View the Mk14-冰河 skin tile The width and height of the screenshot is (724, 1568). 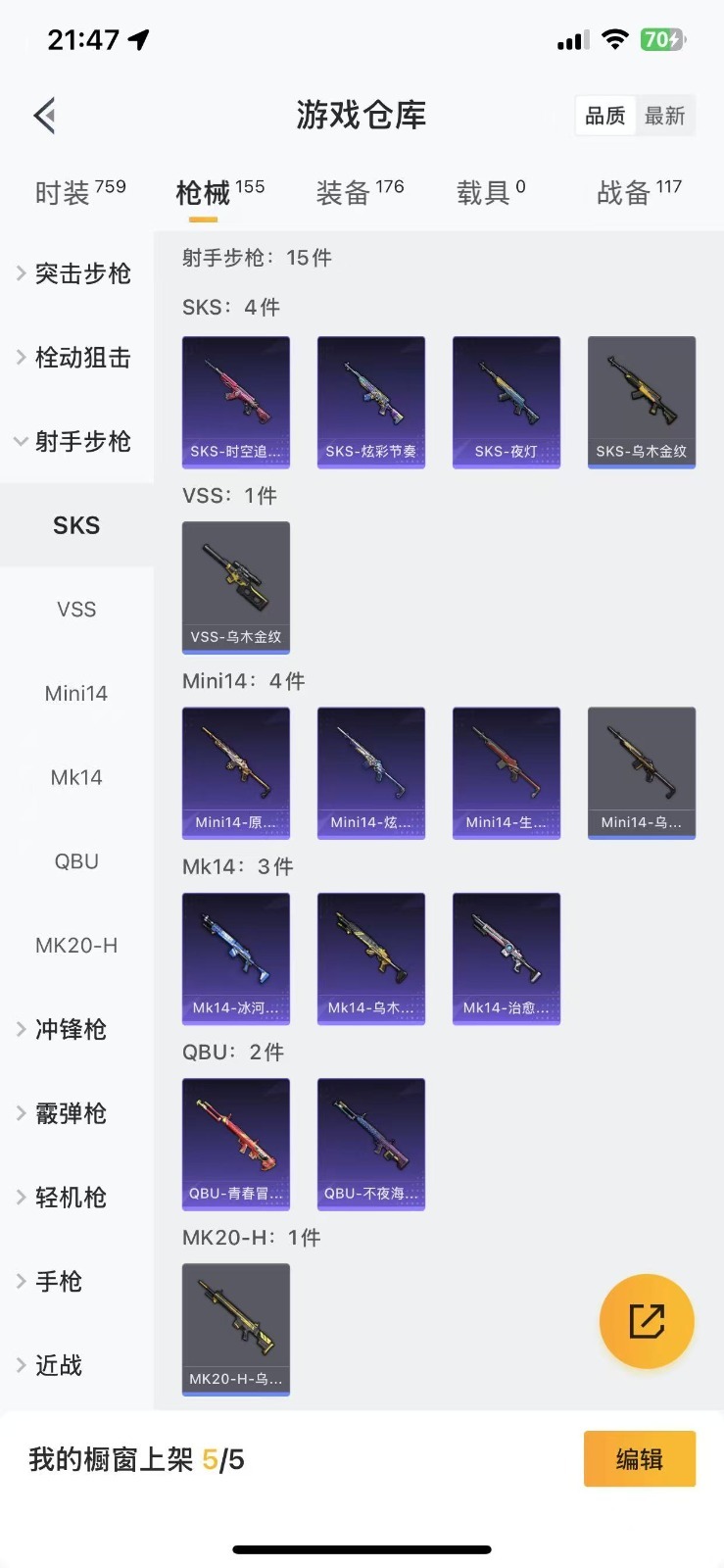click(236, 958)
